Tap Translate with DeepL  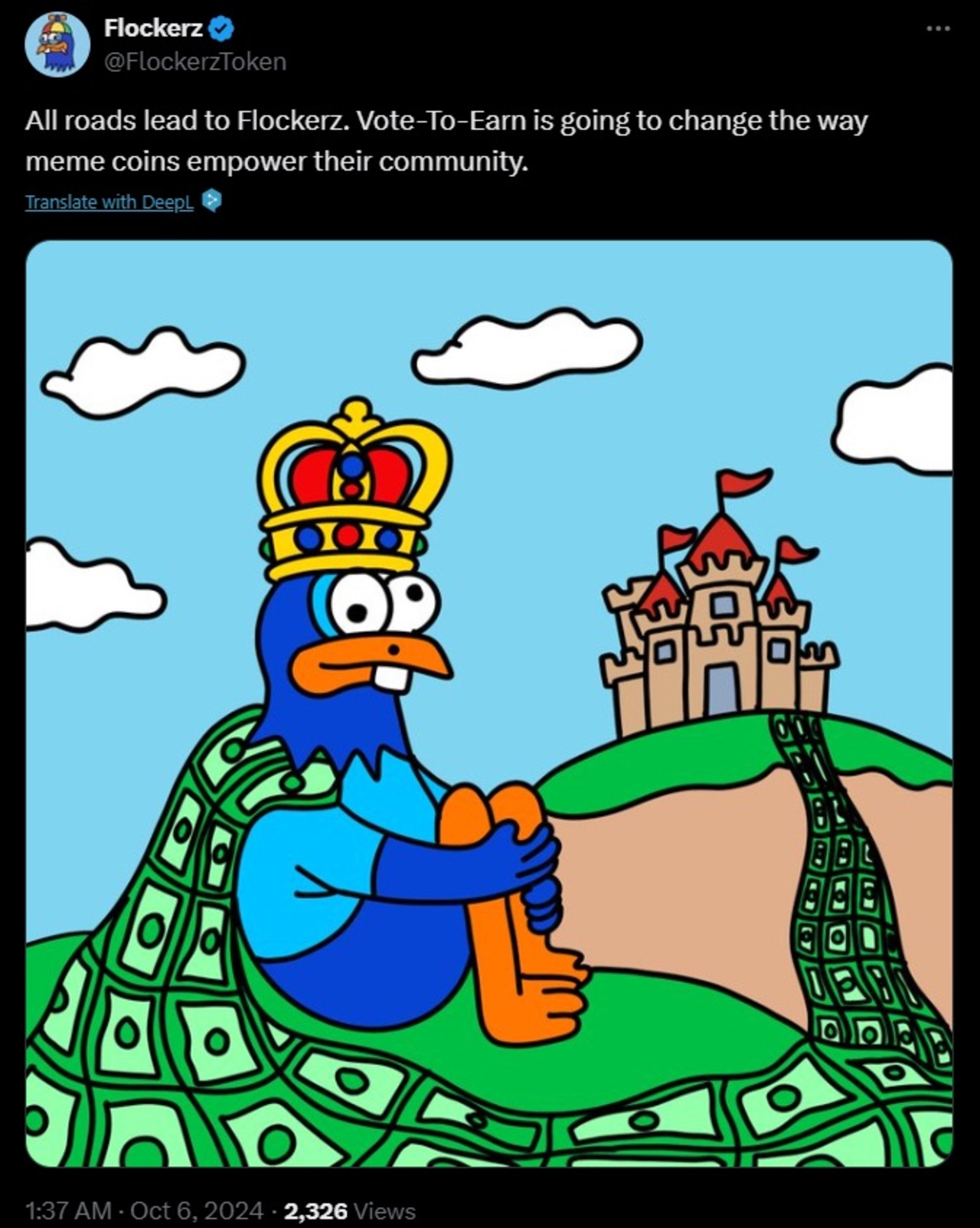coord(109,202)
